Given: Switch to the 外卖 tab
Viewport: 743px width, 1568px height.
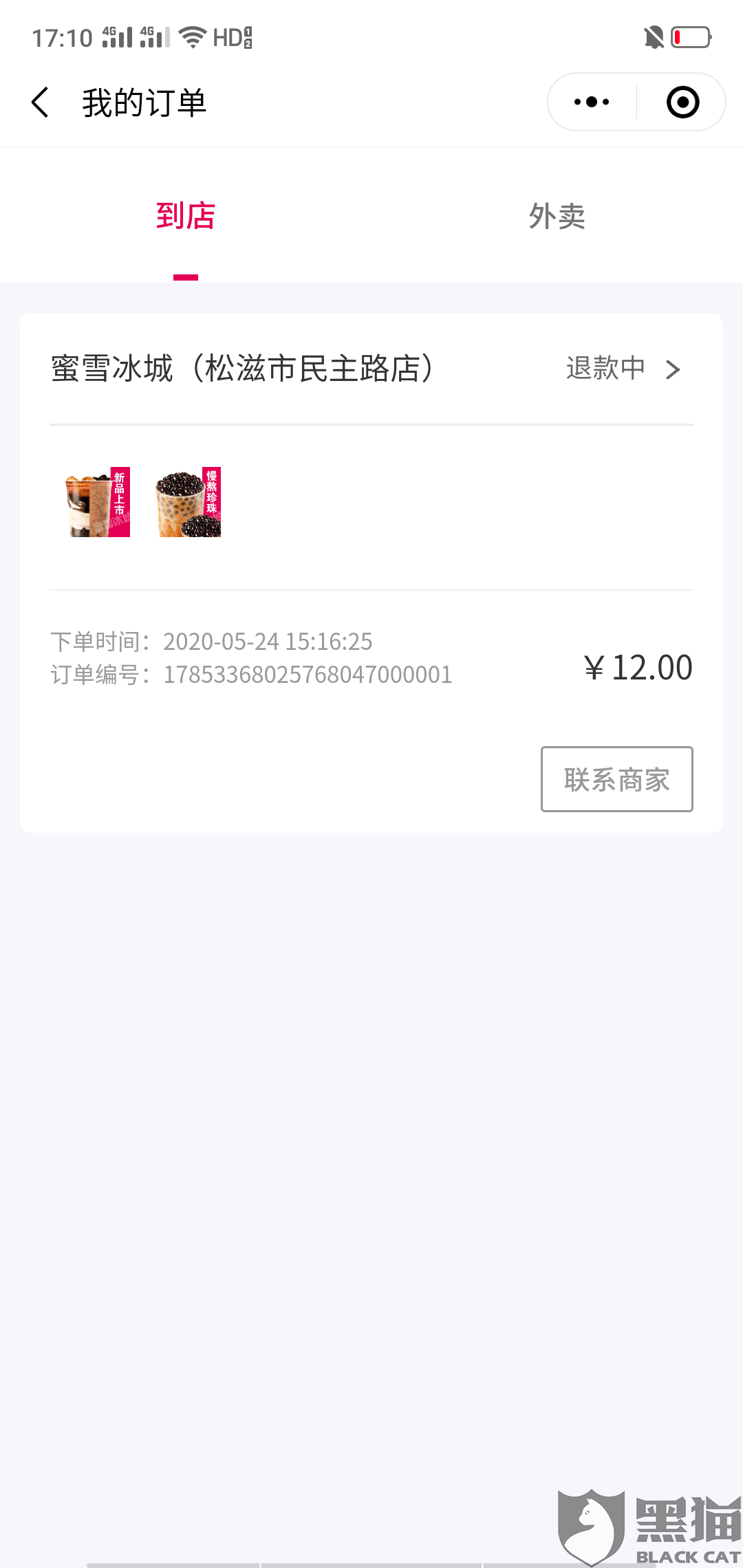Looking at the screenshot, I should click(x=557, y=216).
